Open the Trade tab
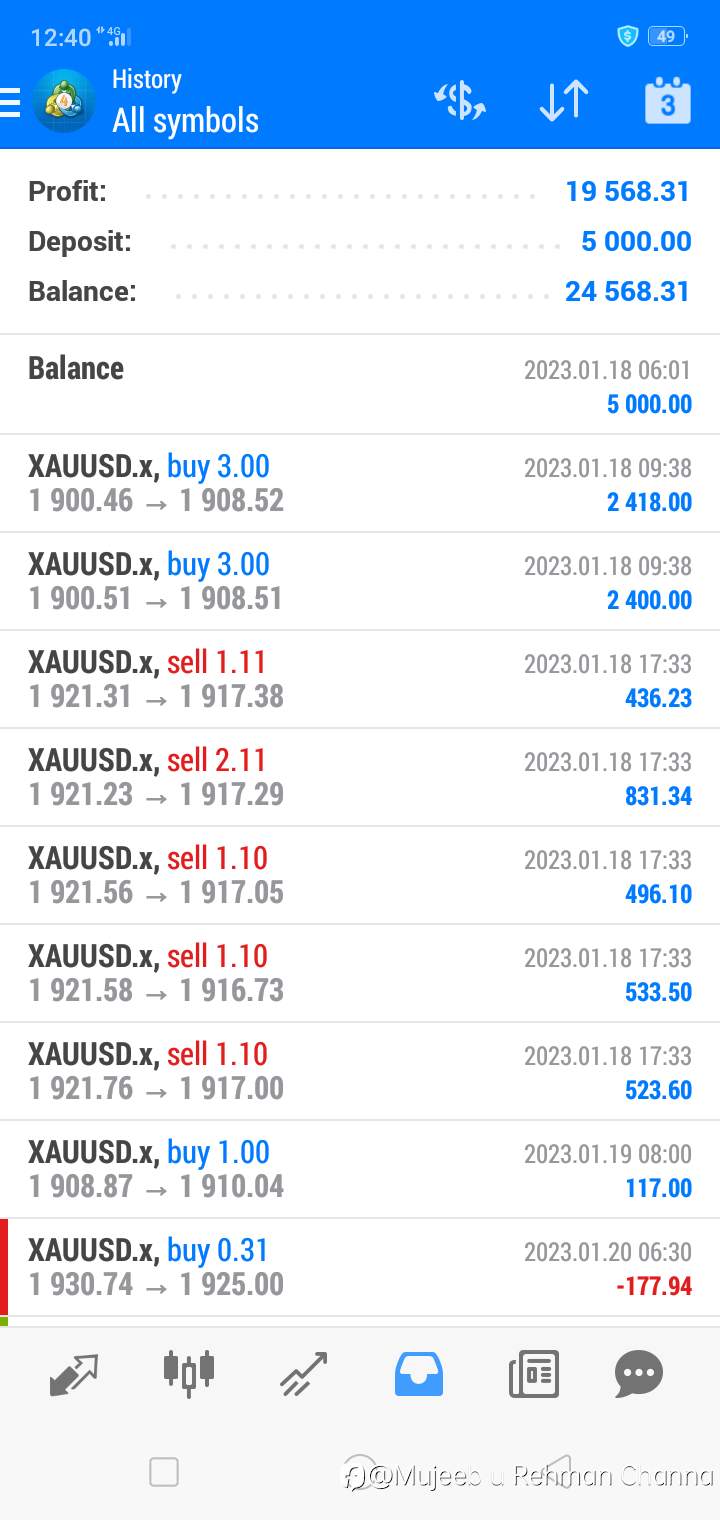 [x=304, y=1374]
